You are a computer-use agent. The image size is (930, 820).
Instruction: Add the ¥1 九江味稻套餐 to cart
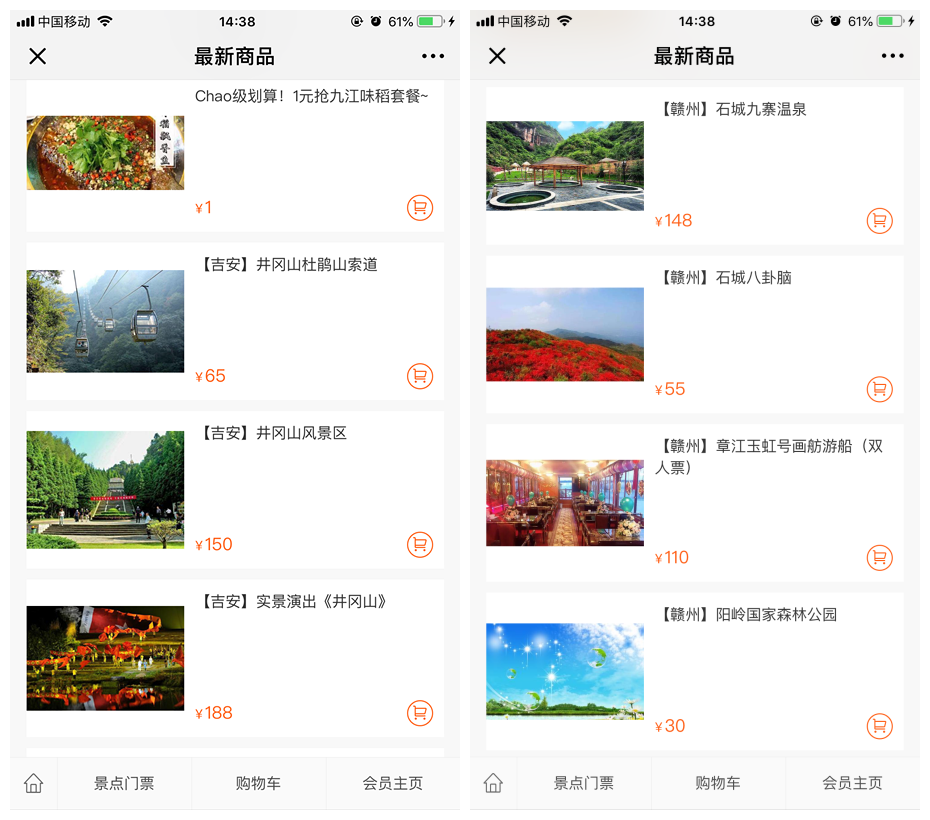click(420, 208)
